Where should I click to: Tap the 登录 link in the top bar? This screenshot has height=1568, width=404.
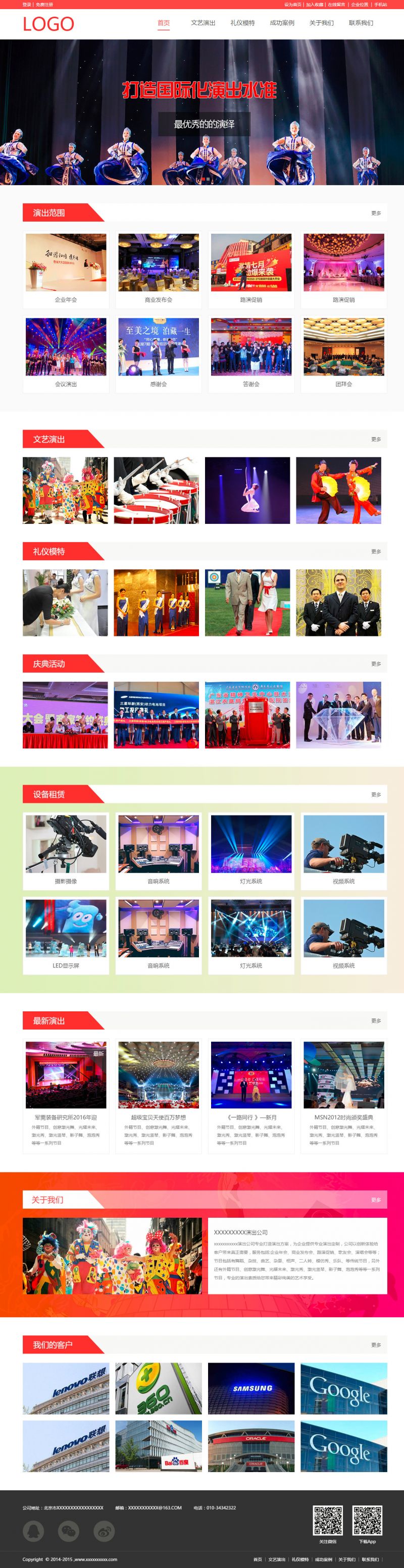pos(26,4)
